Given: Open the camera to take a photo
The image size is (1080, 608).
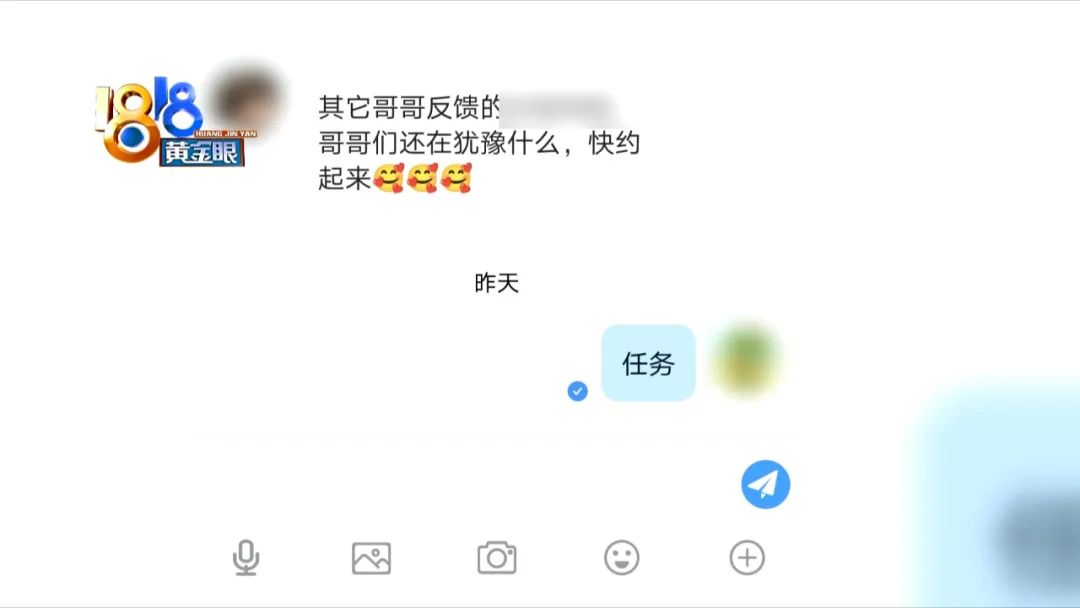Looking at the screenshot, I should [x=496, y=558].
